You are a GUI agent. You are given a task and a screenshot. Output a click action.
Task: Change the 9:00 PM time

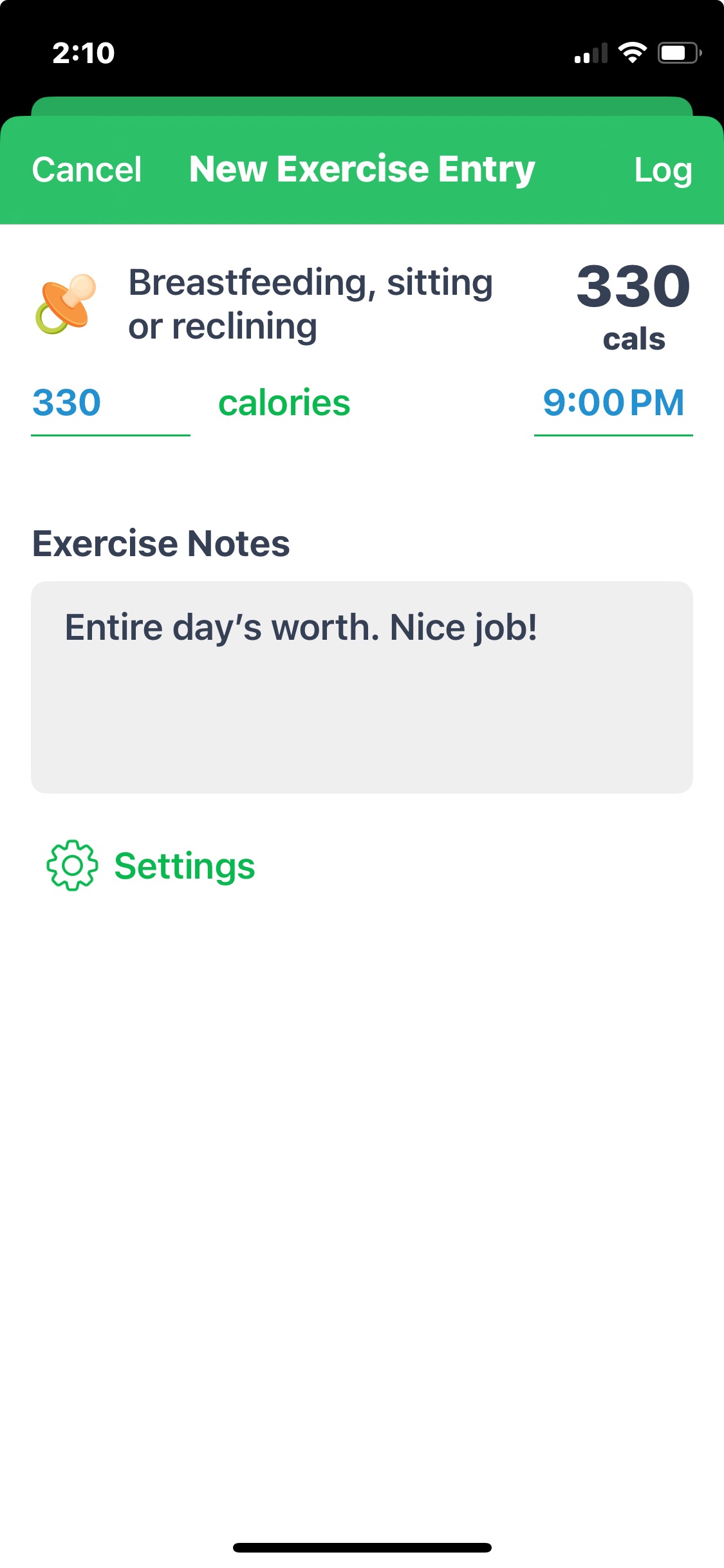pyautogui.click(x=613, y=404)
